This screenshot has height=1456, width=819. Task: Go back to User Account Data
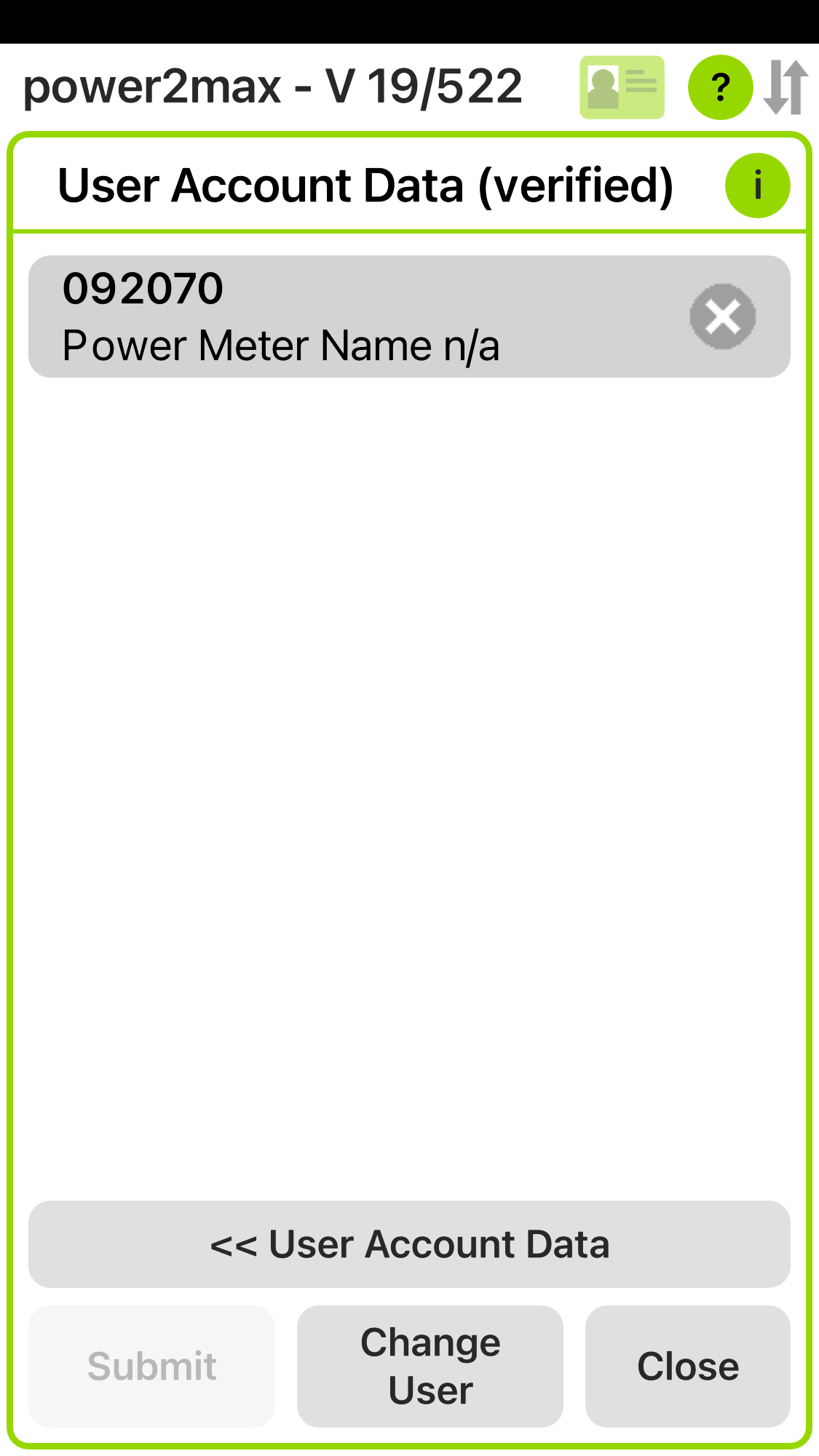(x=409, y=1244)
